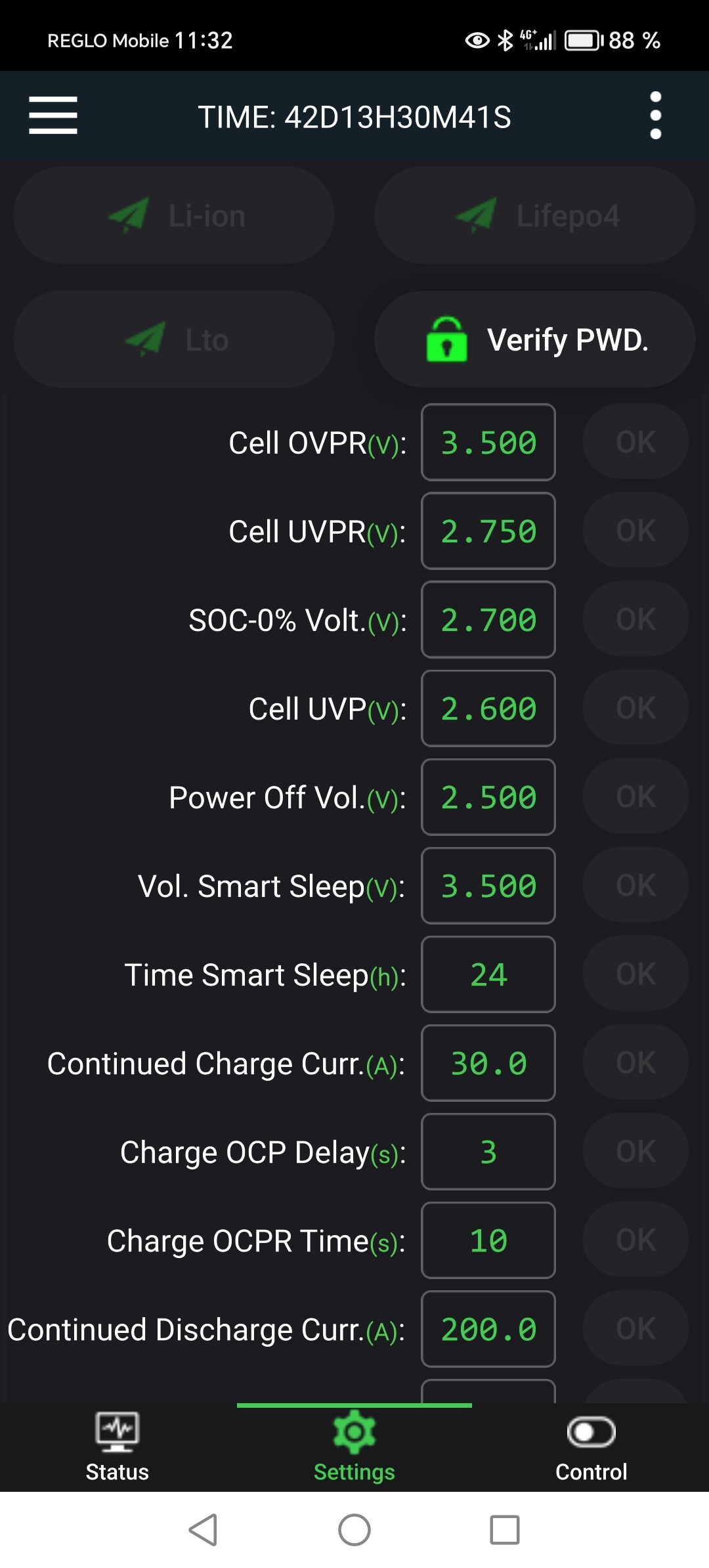Viewport: 709px width, 1568px height.
Task: Edit the Time Smart Sleep field
Action: coord(488,974)
